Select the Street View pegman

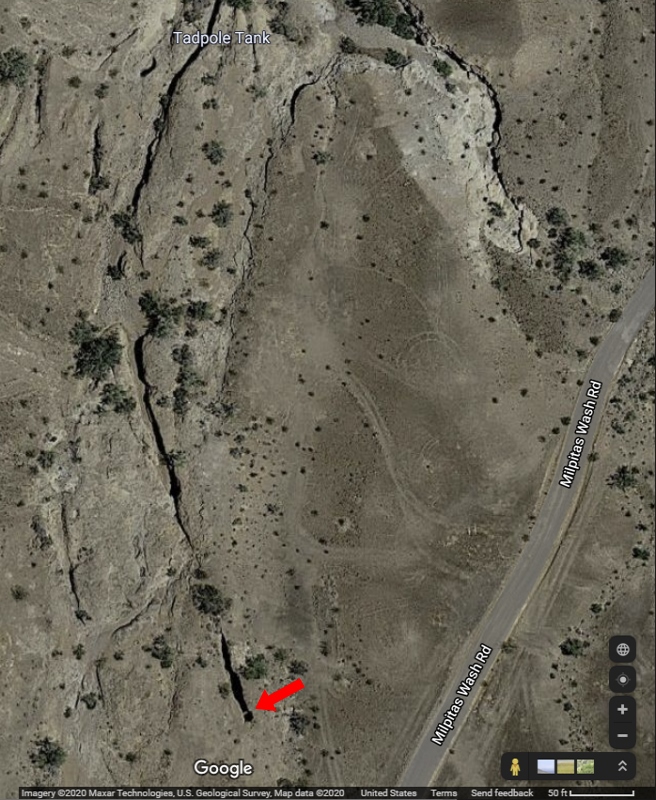(516, 766)
